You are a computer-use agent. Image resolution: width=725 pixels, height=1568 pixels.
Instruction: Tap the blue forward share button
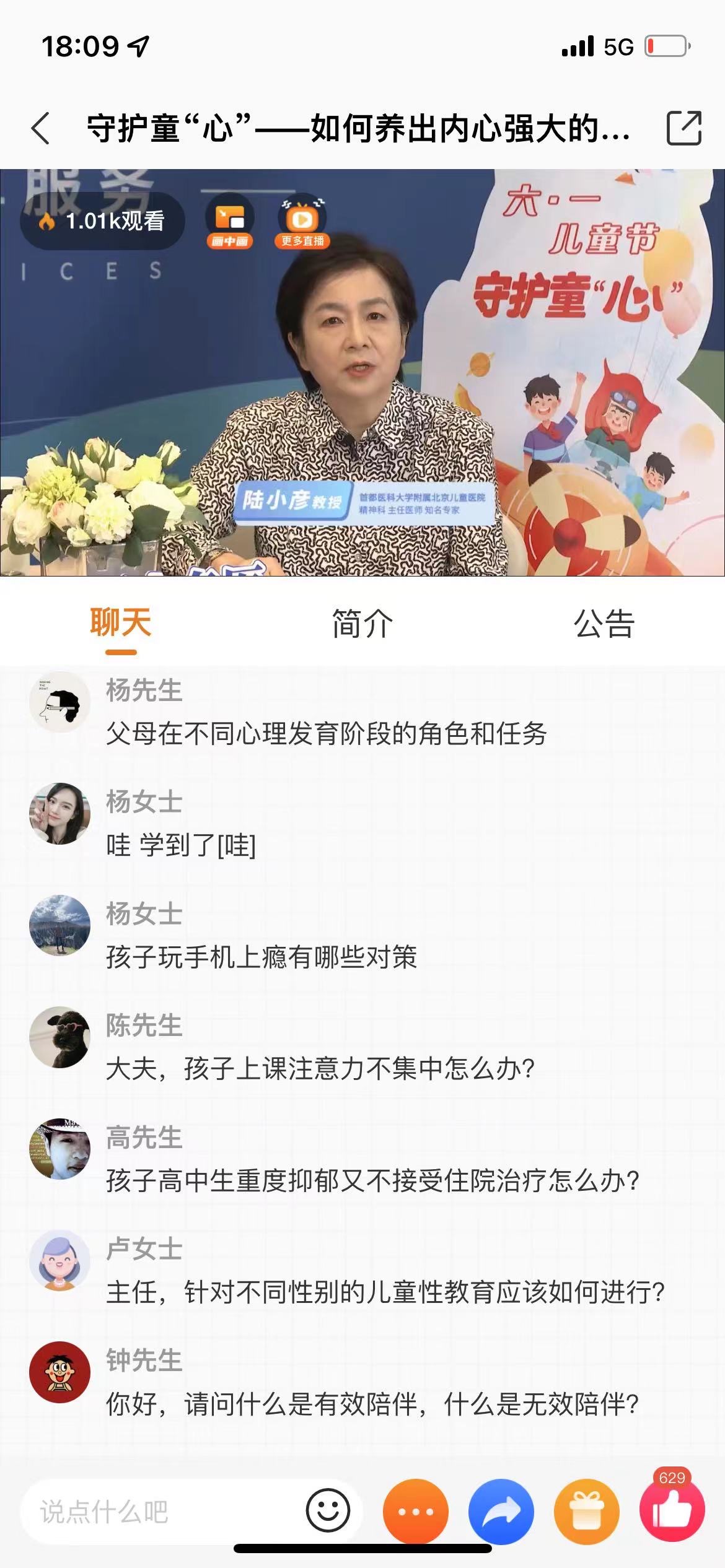click(x=501, y=1511)
